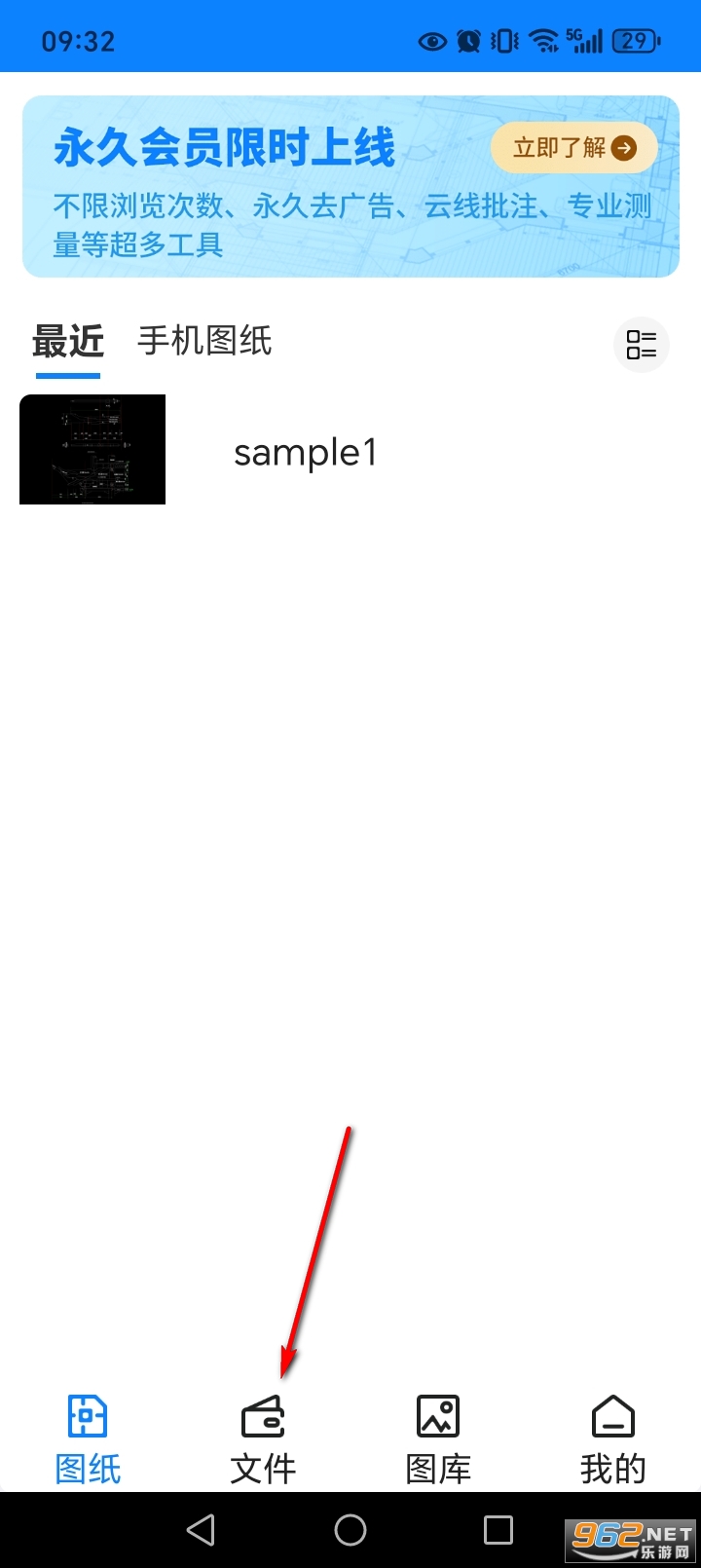Tap the 立即了解 button on the membership banner

tap(574, 148)
